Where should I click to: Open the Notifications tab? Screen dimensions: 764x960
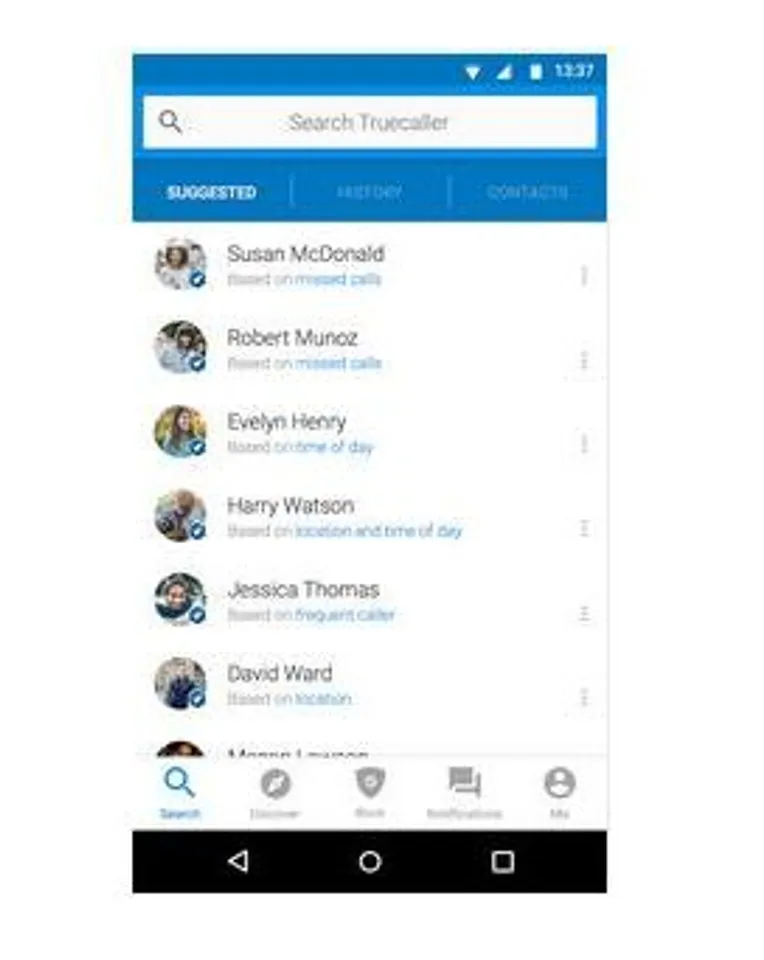coord(464,794)
